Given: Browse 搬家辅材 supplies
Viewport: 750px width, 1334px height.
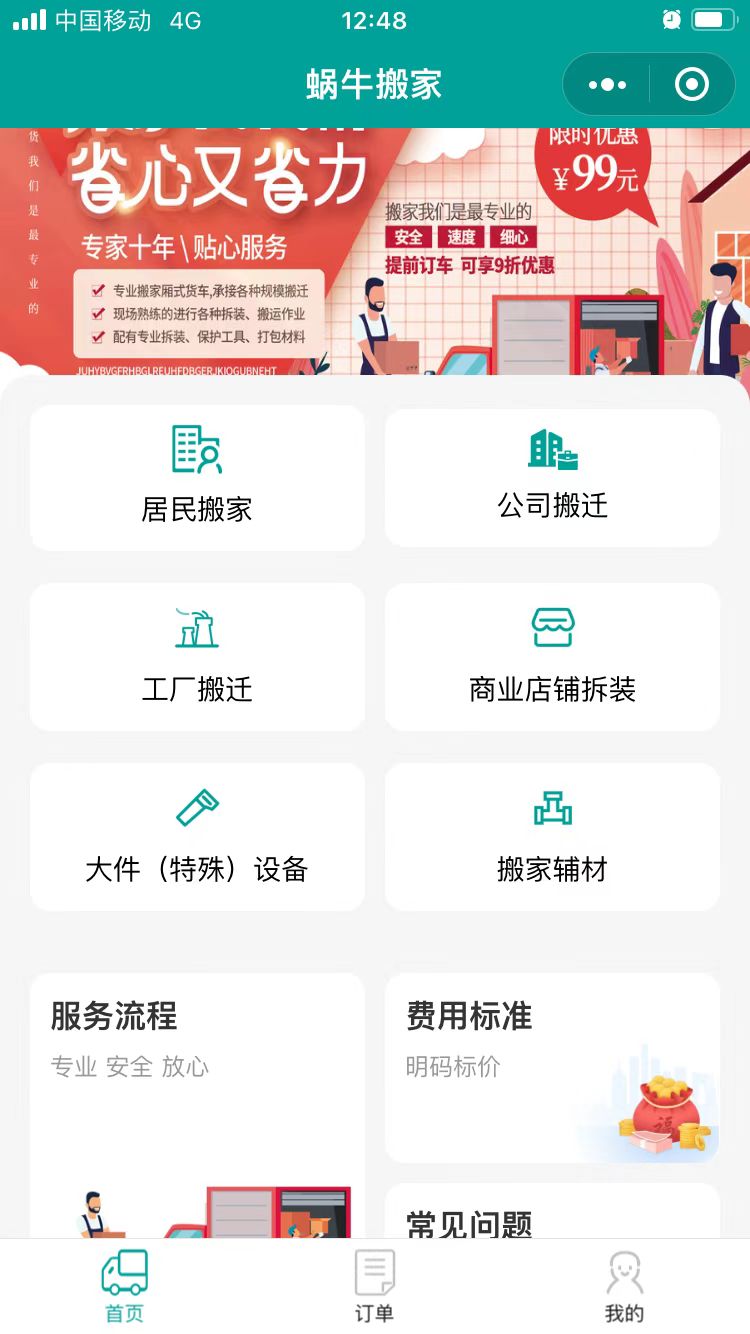Looking at the screenshot, I should [x=552, y=837].
